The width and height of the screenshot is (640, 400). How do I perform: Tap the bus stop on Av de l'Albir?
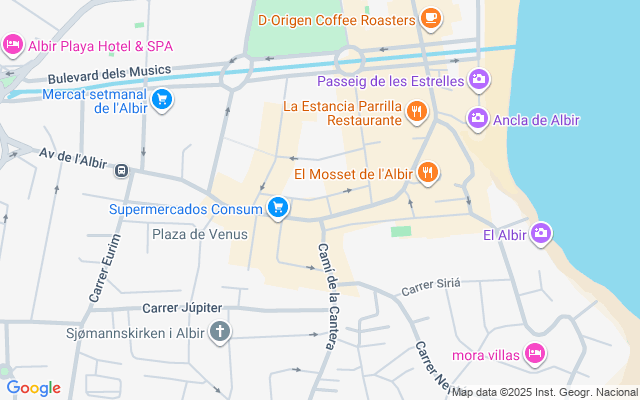click(x=122, y=170)
